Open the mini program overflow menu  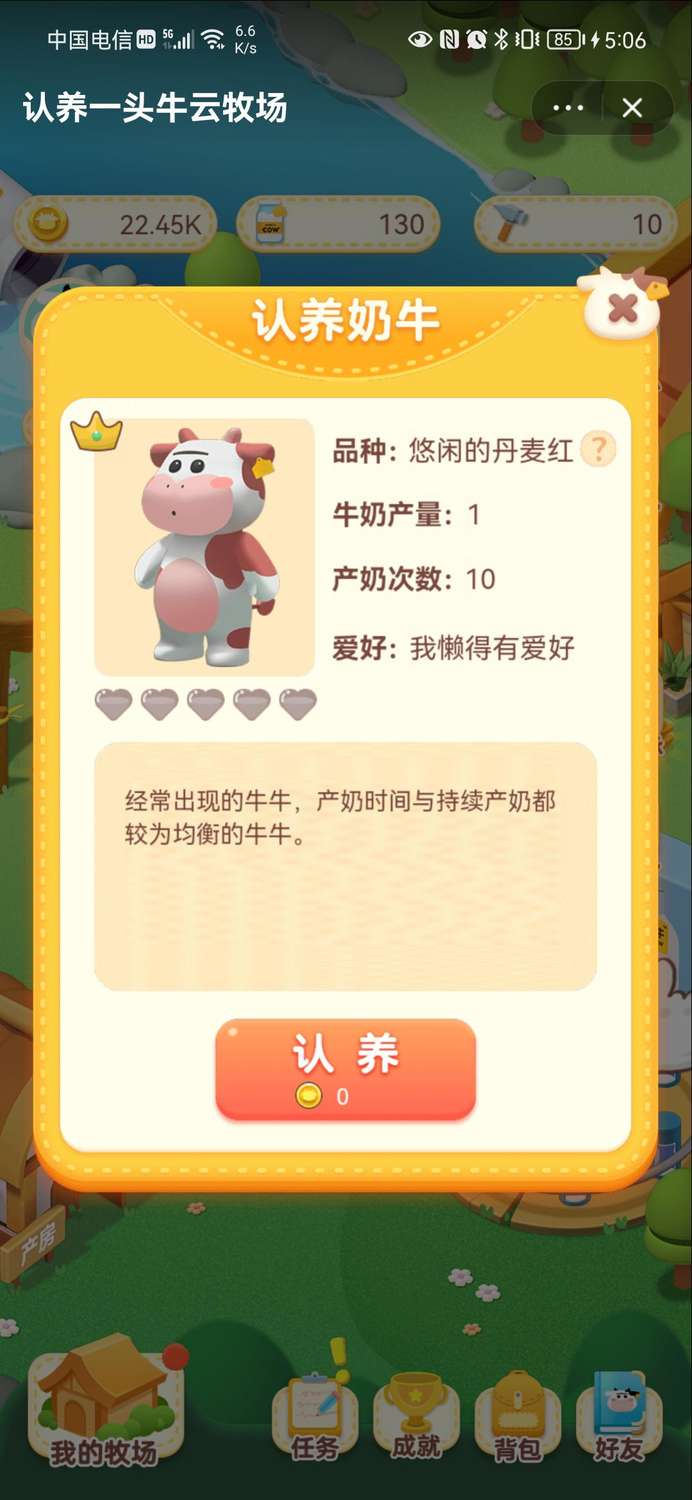pos(568,108)
